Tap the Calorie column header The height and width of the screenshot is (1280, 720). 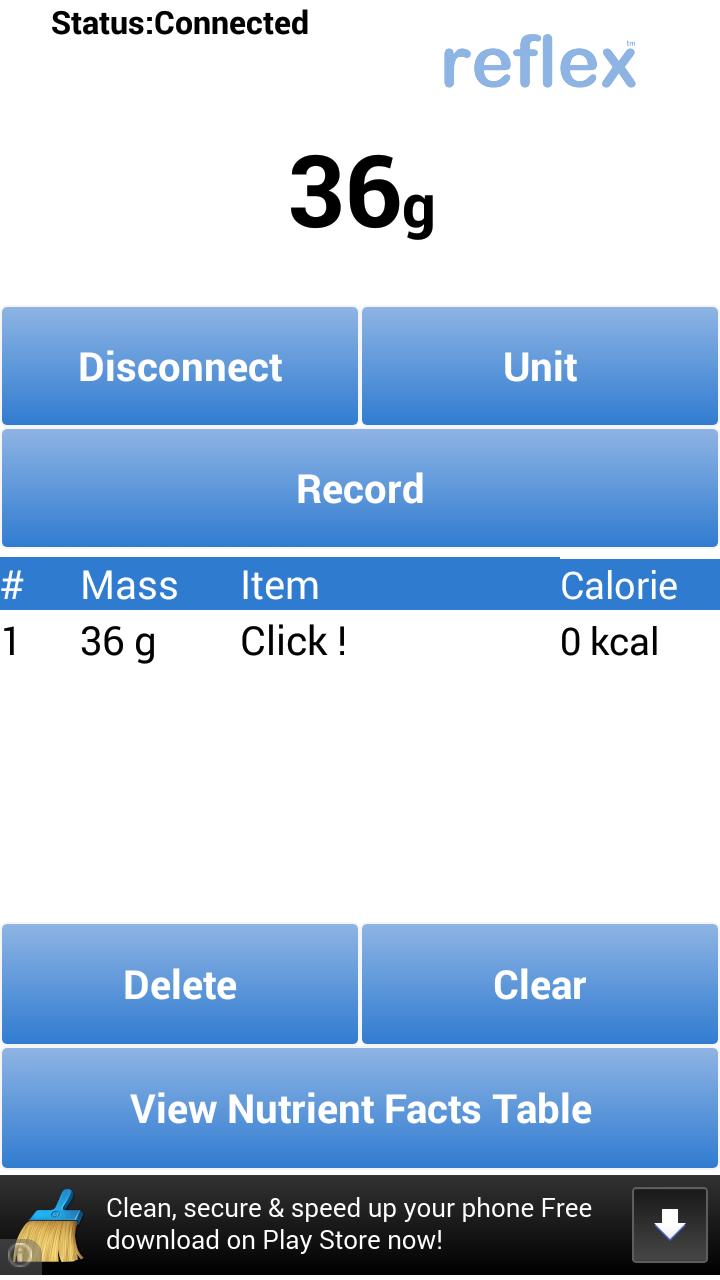coord(619,584)
